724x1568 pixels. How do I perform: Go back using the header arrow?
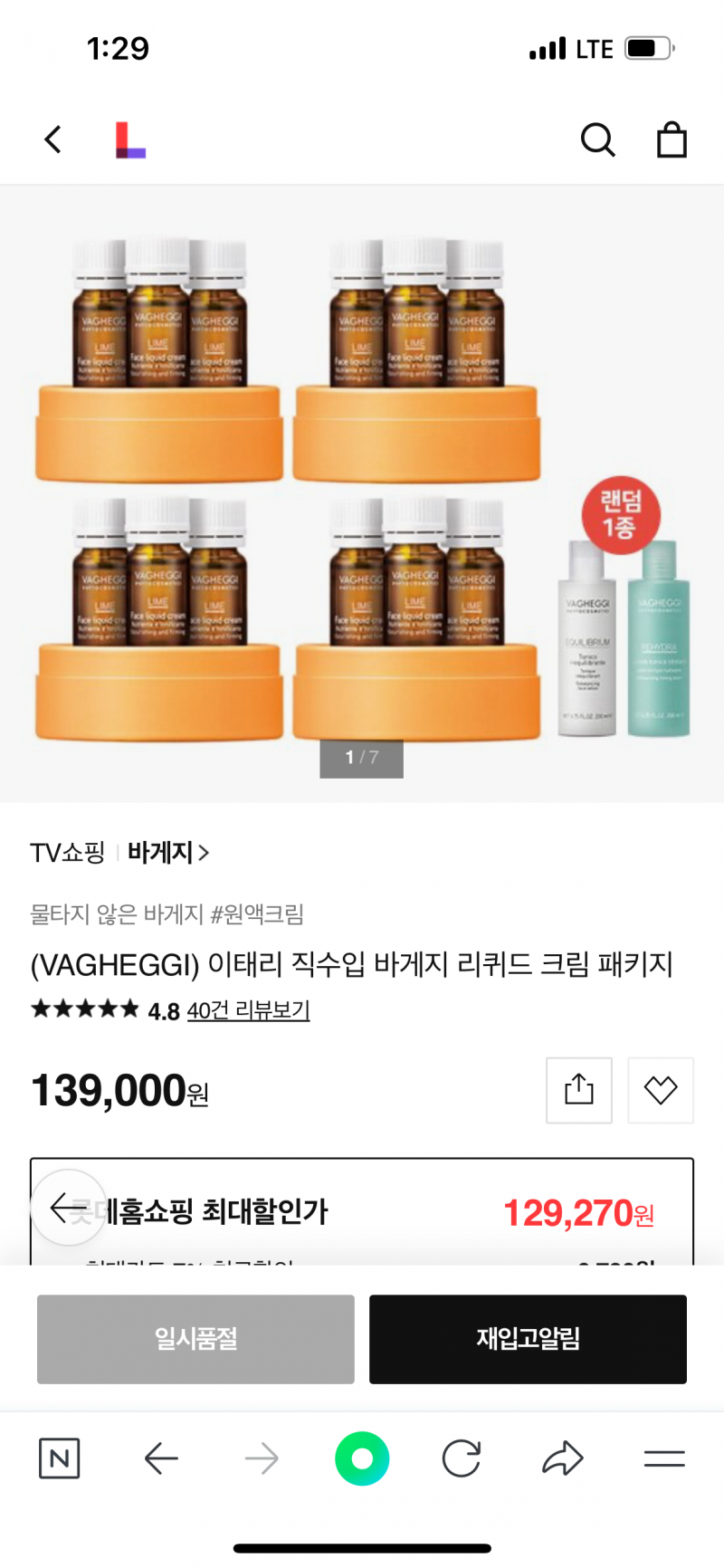click(53, 139)
